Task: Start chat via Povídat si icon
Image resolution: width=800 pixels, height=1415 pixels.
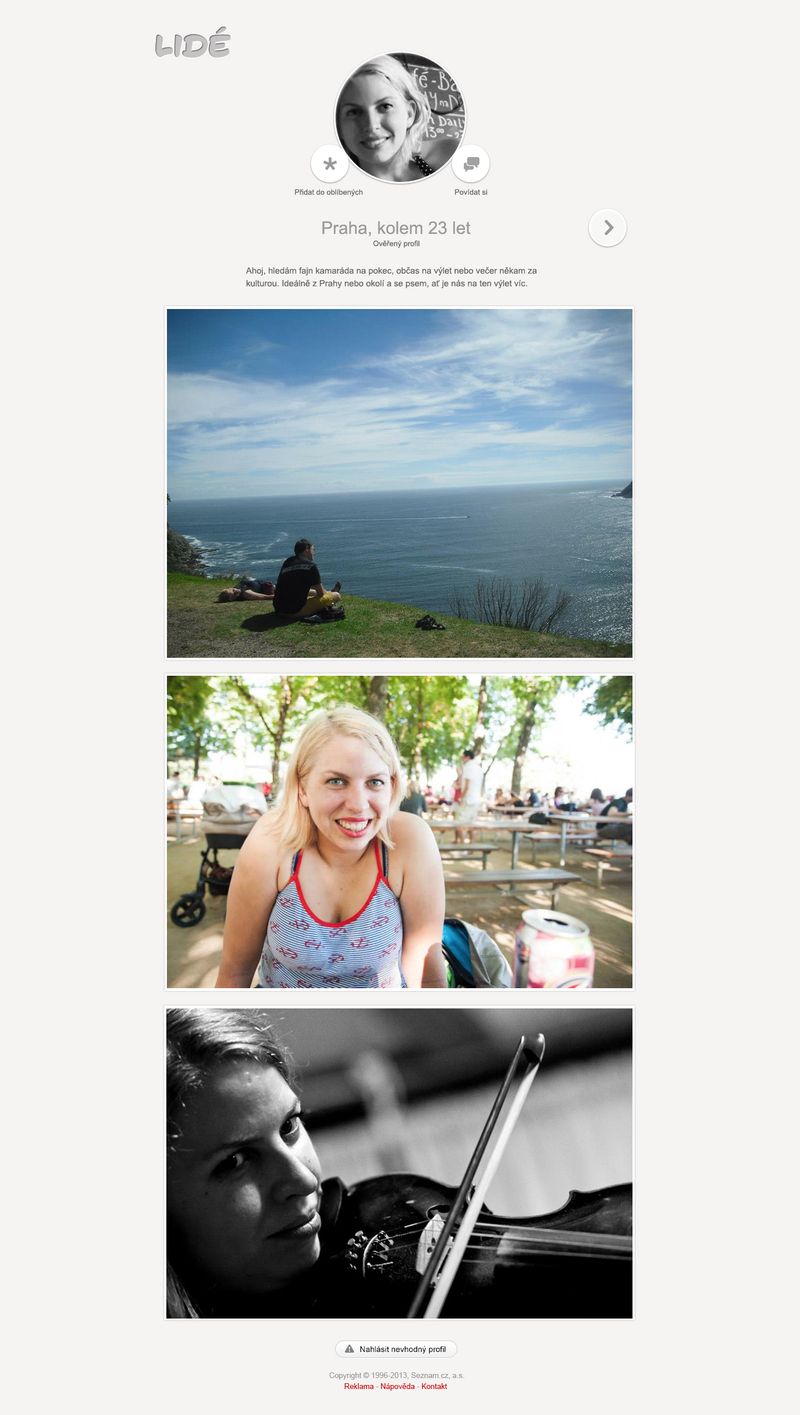Action: pyautogui.click(x=471, y=164)
